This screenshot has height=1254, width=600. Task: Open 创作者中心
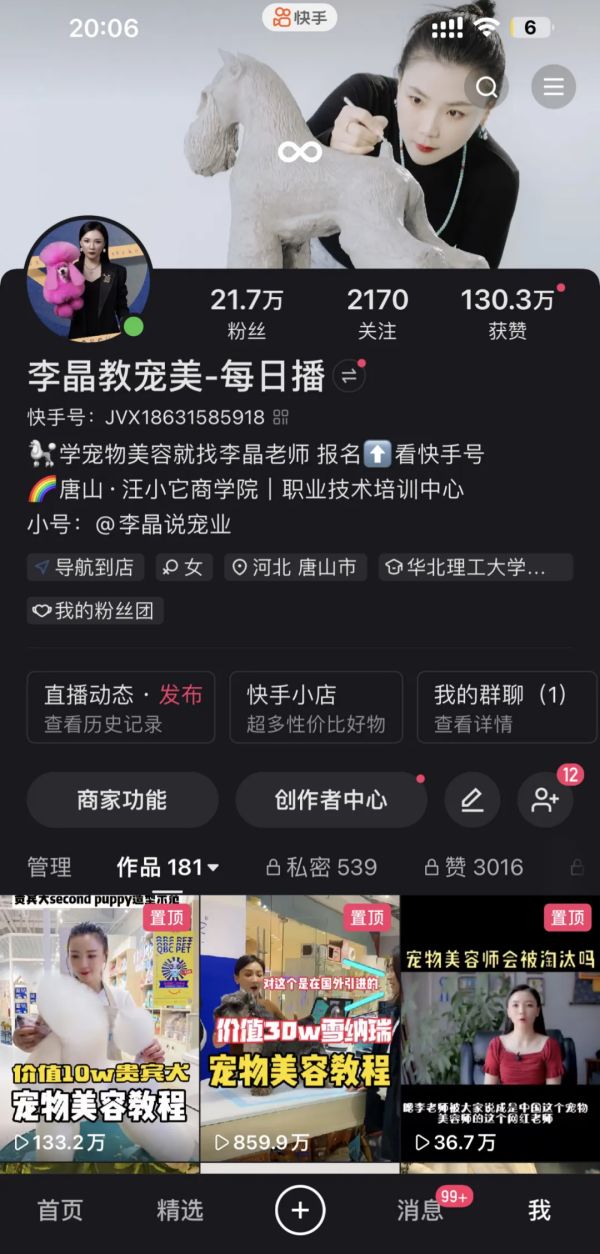pyautogui.click(x=331, y=800)
